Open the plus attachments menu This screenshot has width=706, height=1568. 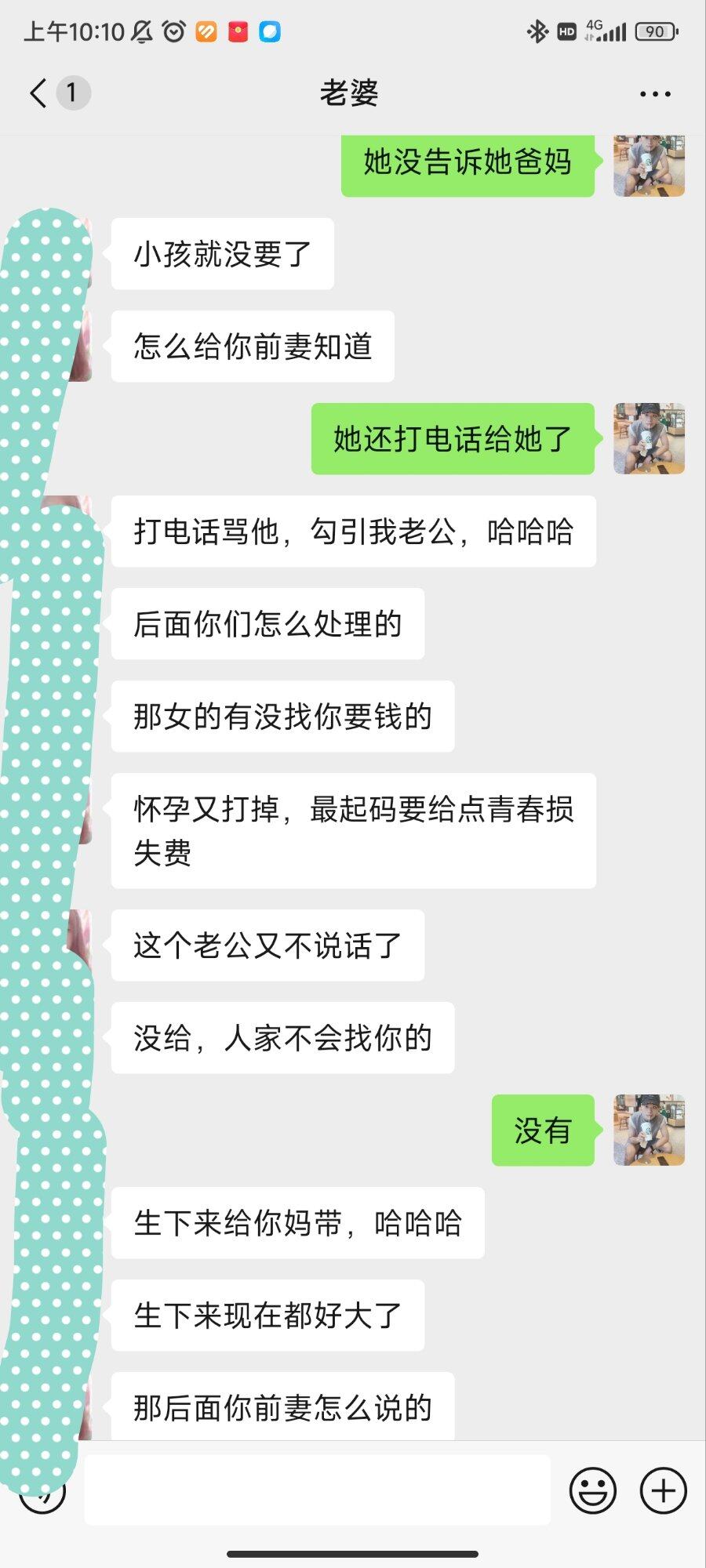(664, 1490)
